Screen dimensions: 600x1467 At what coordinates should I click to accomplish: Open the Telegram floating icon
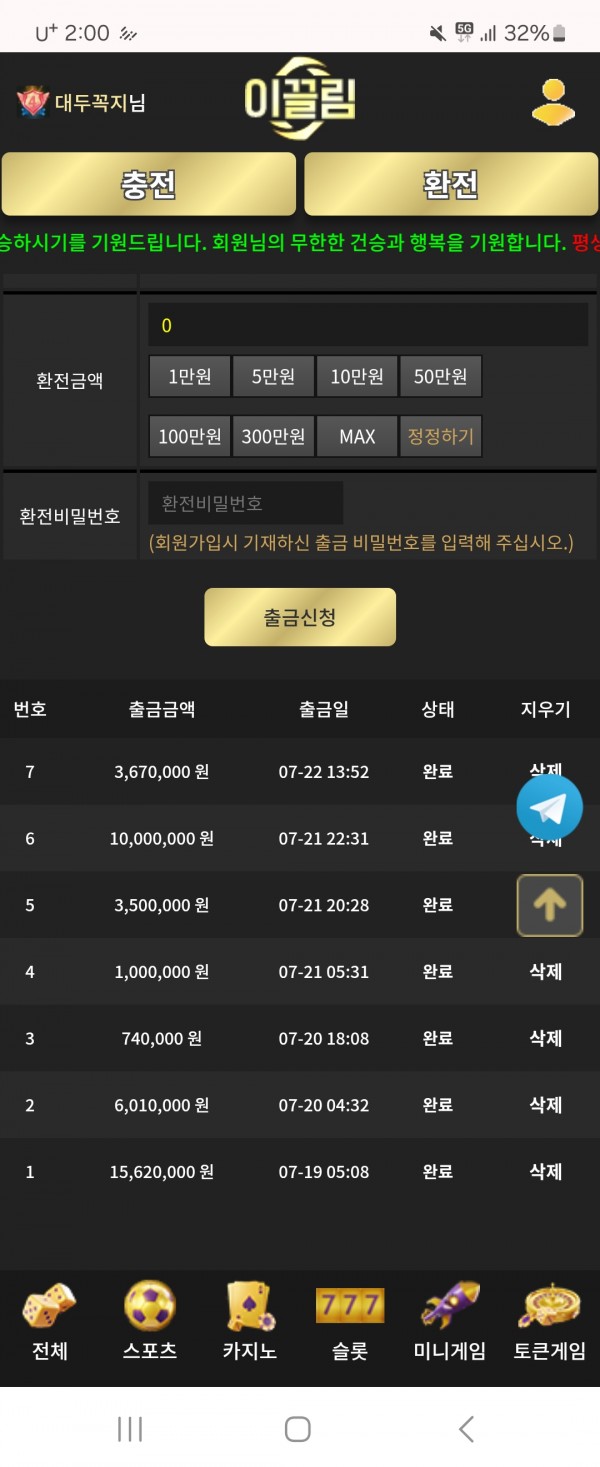(549, 807)
